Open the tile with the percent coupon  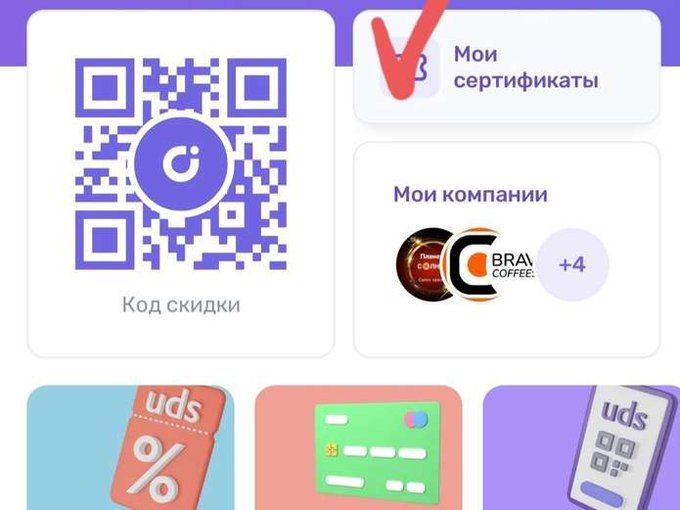point(131,449)
